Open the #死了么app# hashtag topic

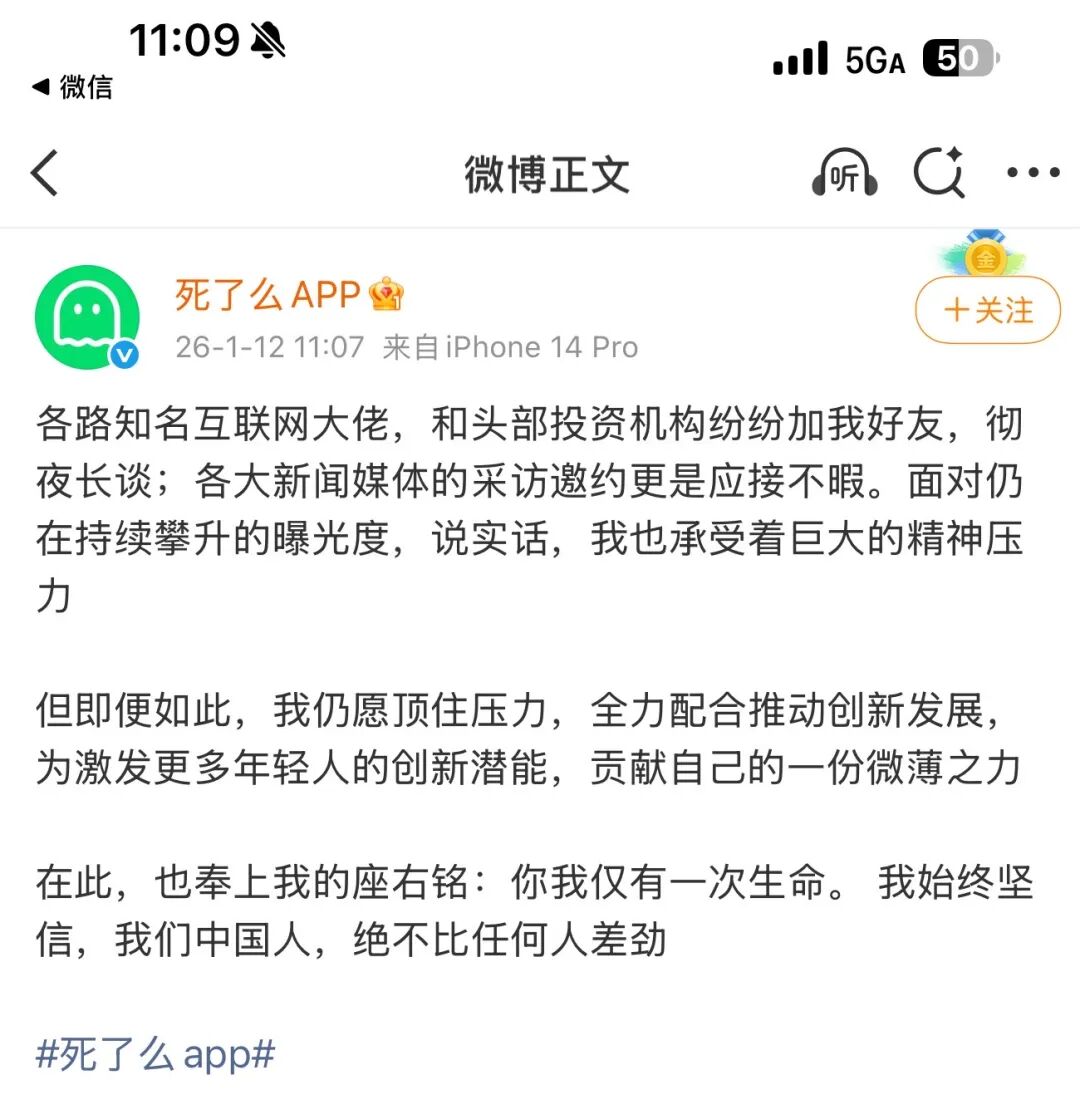[155, 1055]
